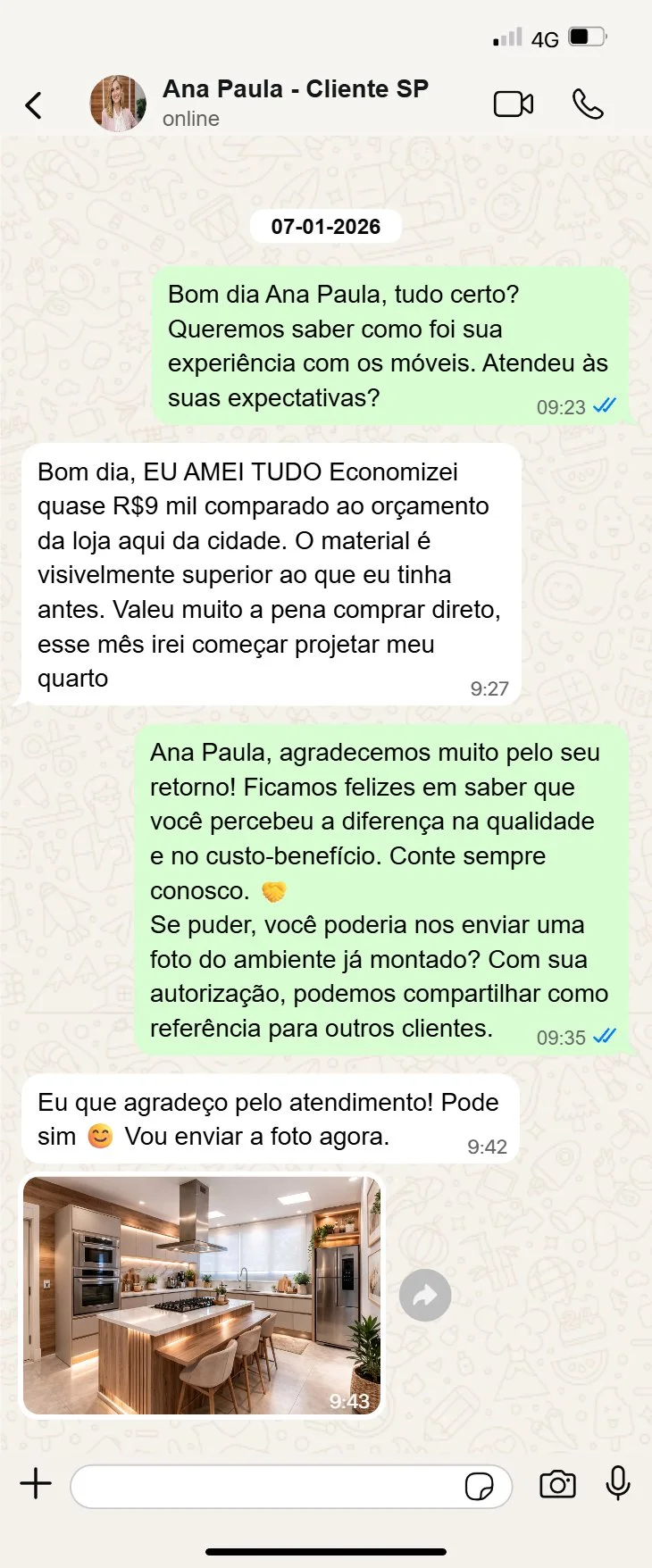652x1568 pixels.
Task: Open the sticker picker
Action: click(481, 1485)
